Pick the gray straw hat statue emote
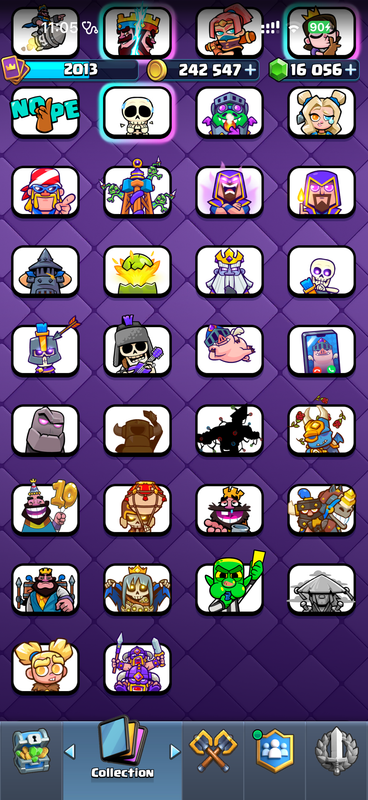Screen dimensions: 368x800 coord(322,589)
